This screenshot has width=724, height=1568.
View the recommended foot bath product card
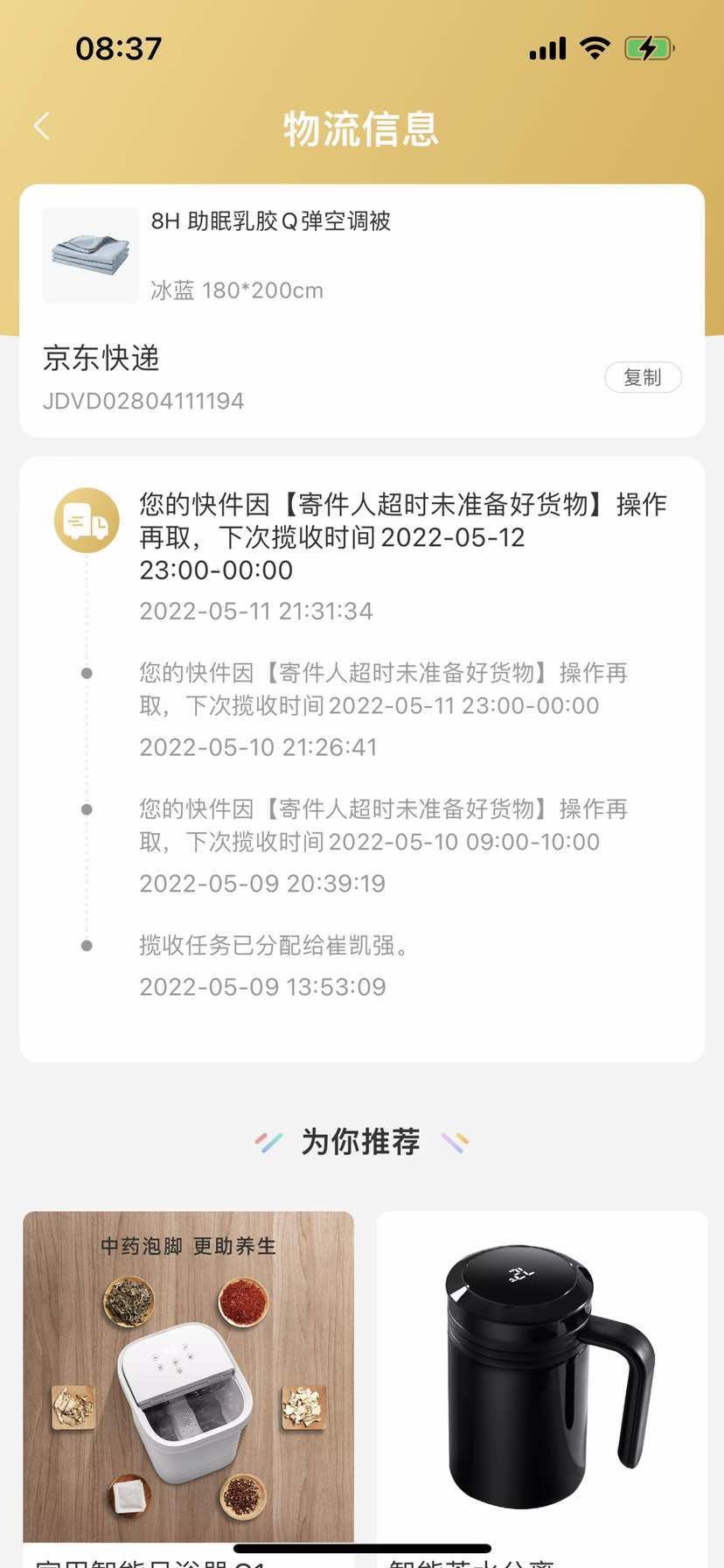pos(188,1375)
